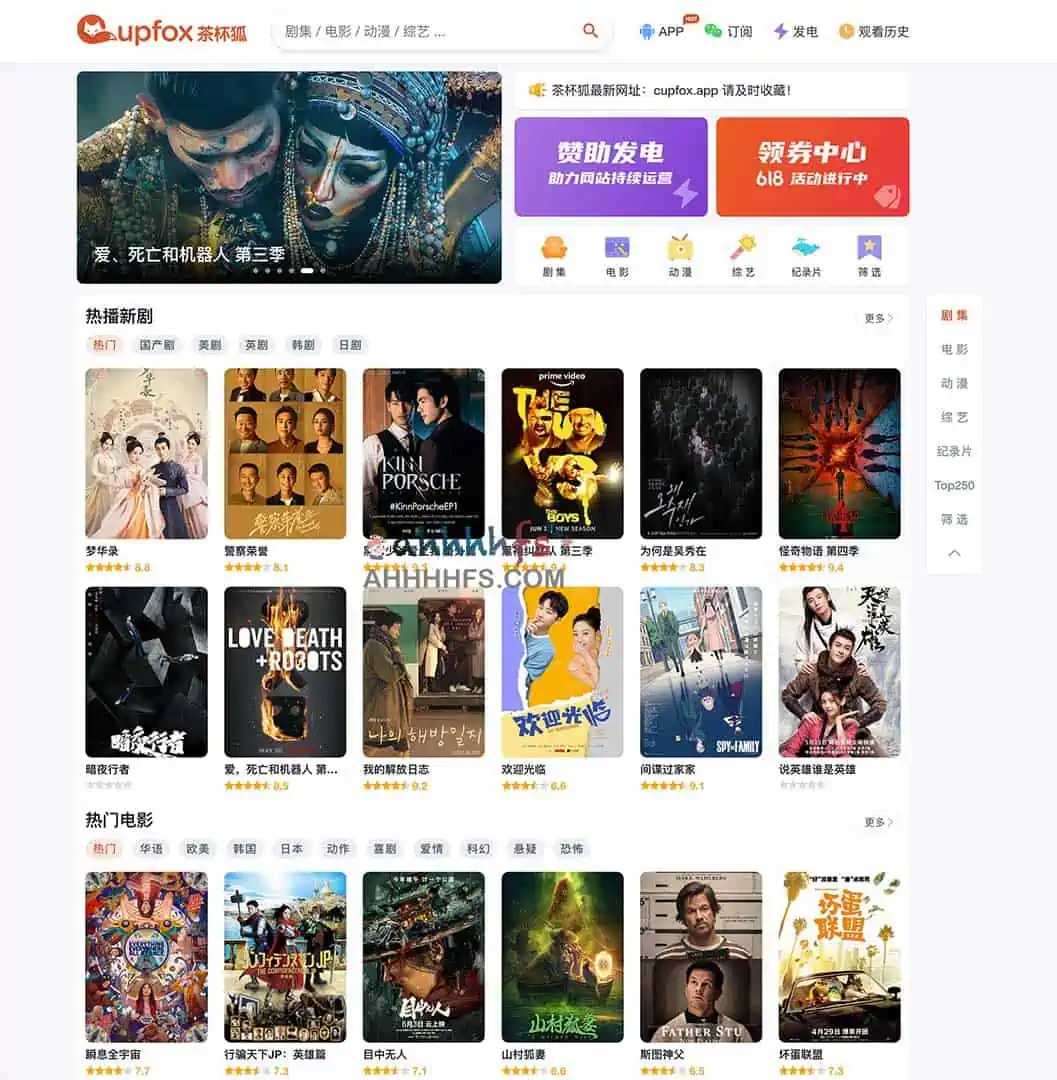Select the 韩剧 filter pill
1057x1080 pixels.
click(x=303, y=344)
